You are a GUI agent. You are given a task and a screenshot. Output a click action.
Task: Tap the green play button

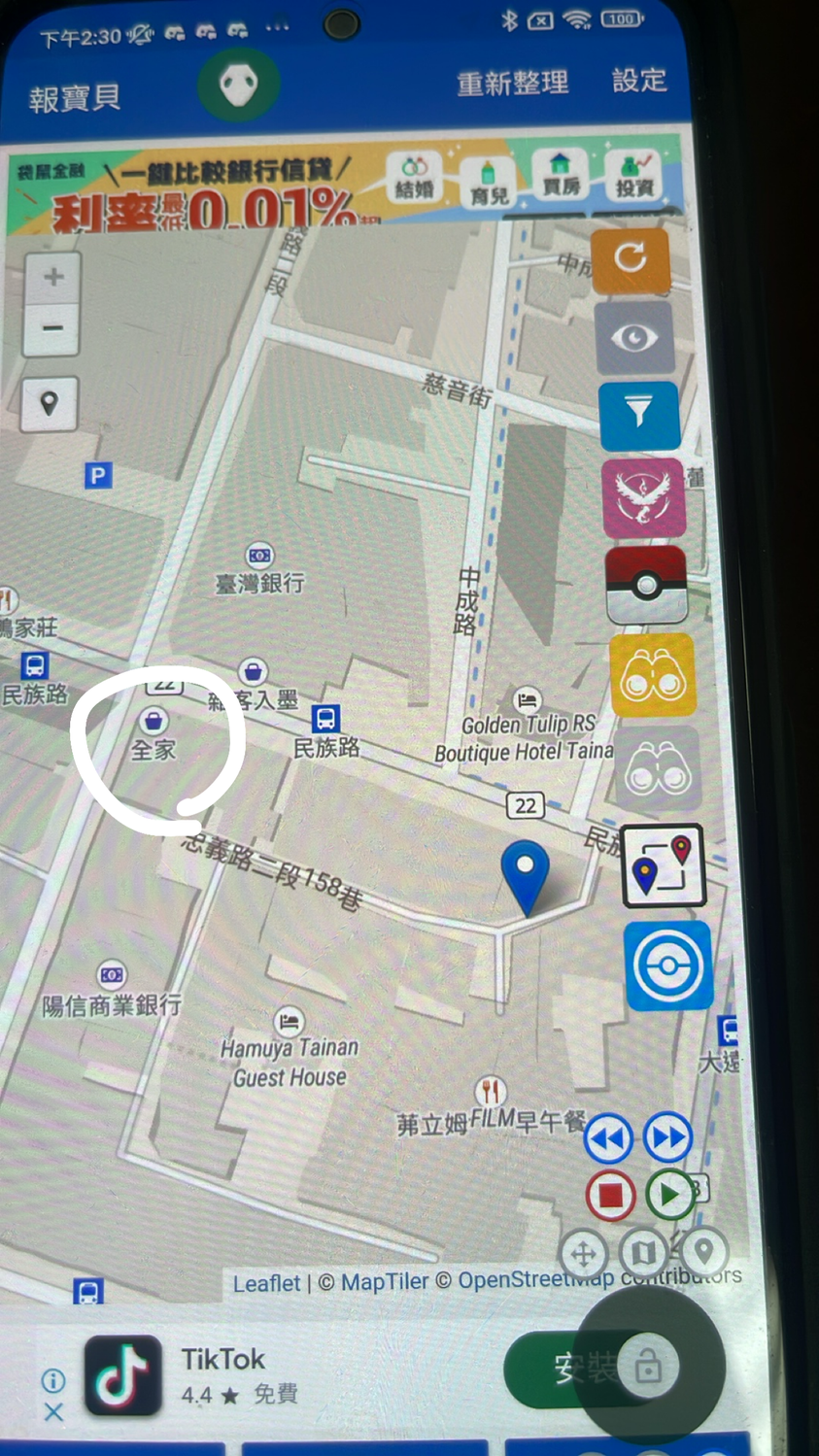(668, 1195)
